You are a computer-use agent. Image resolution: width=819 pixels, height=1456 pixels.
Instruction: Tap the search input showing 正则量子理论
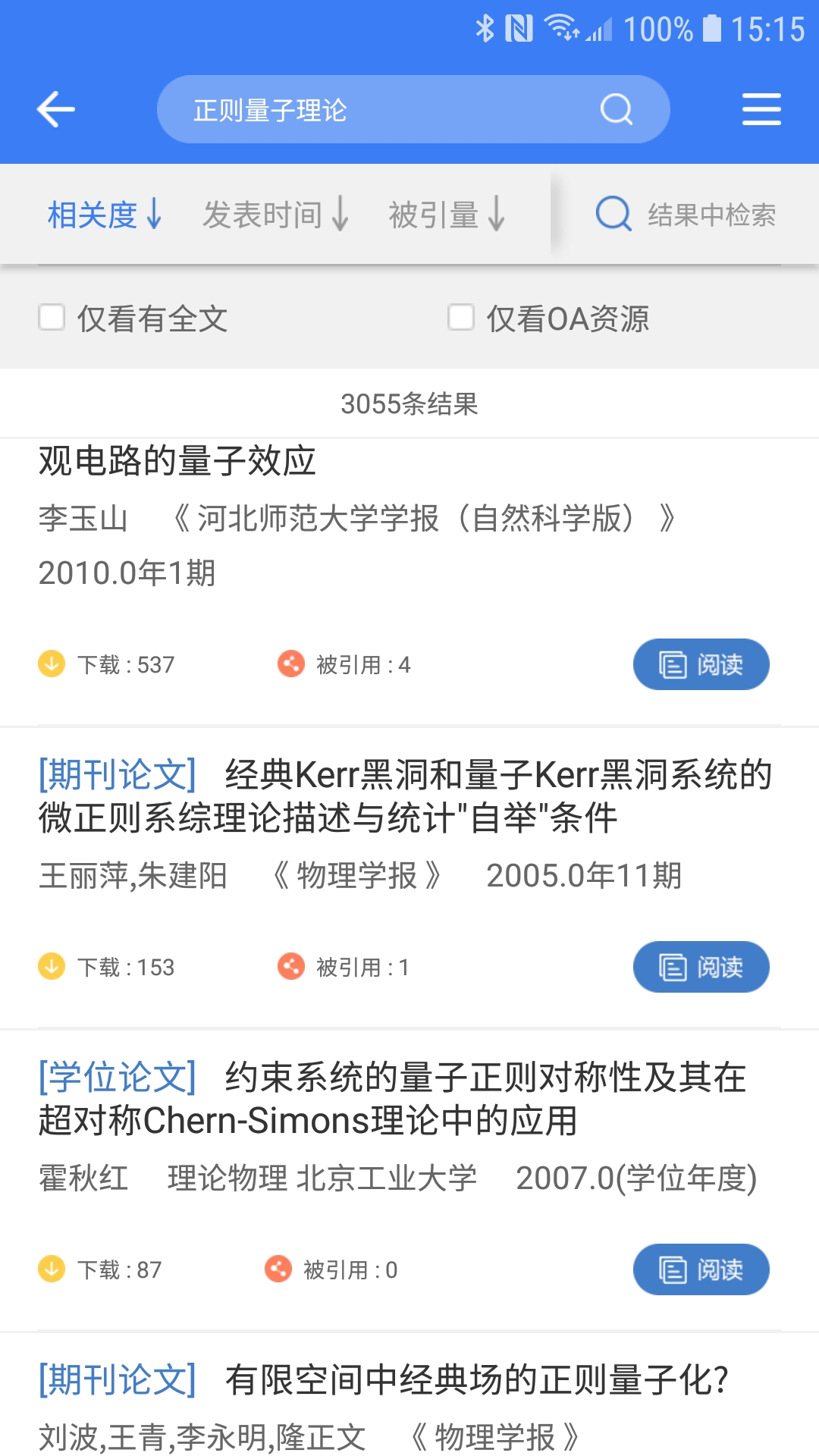[379, 108]
